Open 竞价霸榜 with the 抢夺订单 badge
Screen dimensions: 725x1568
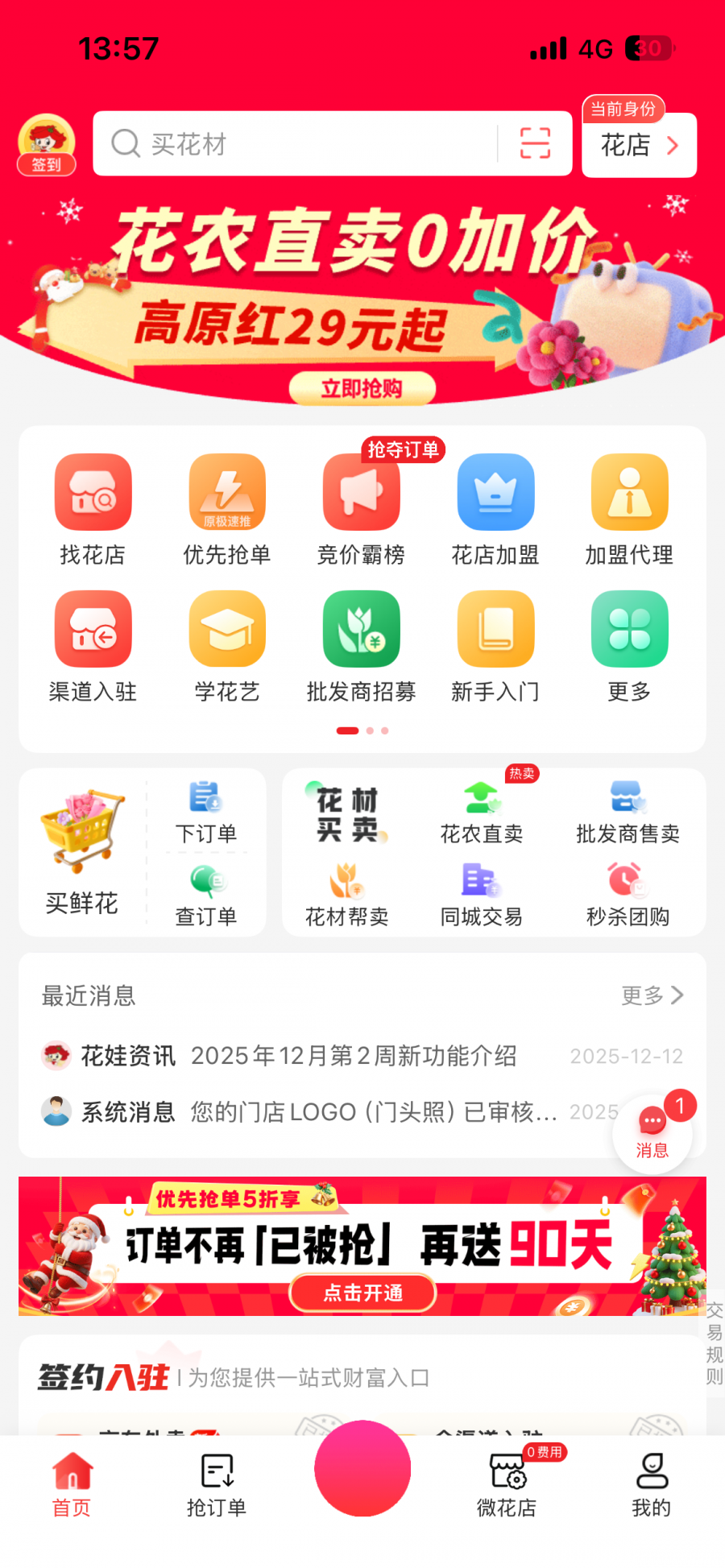(361, 507)
